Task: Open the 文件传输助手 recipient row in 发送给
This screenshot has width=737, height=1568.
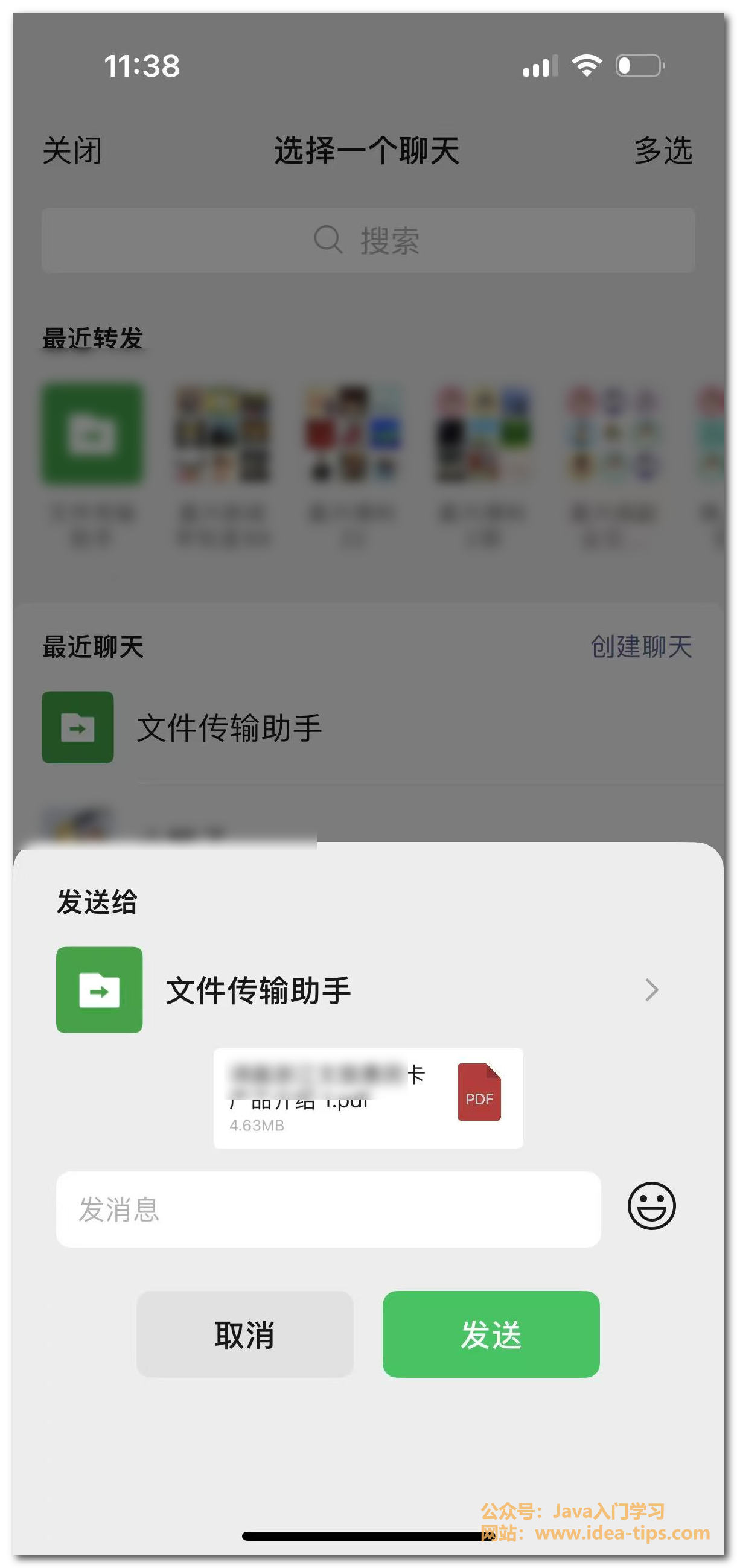Action: [x=365, y=990]
